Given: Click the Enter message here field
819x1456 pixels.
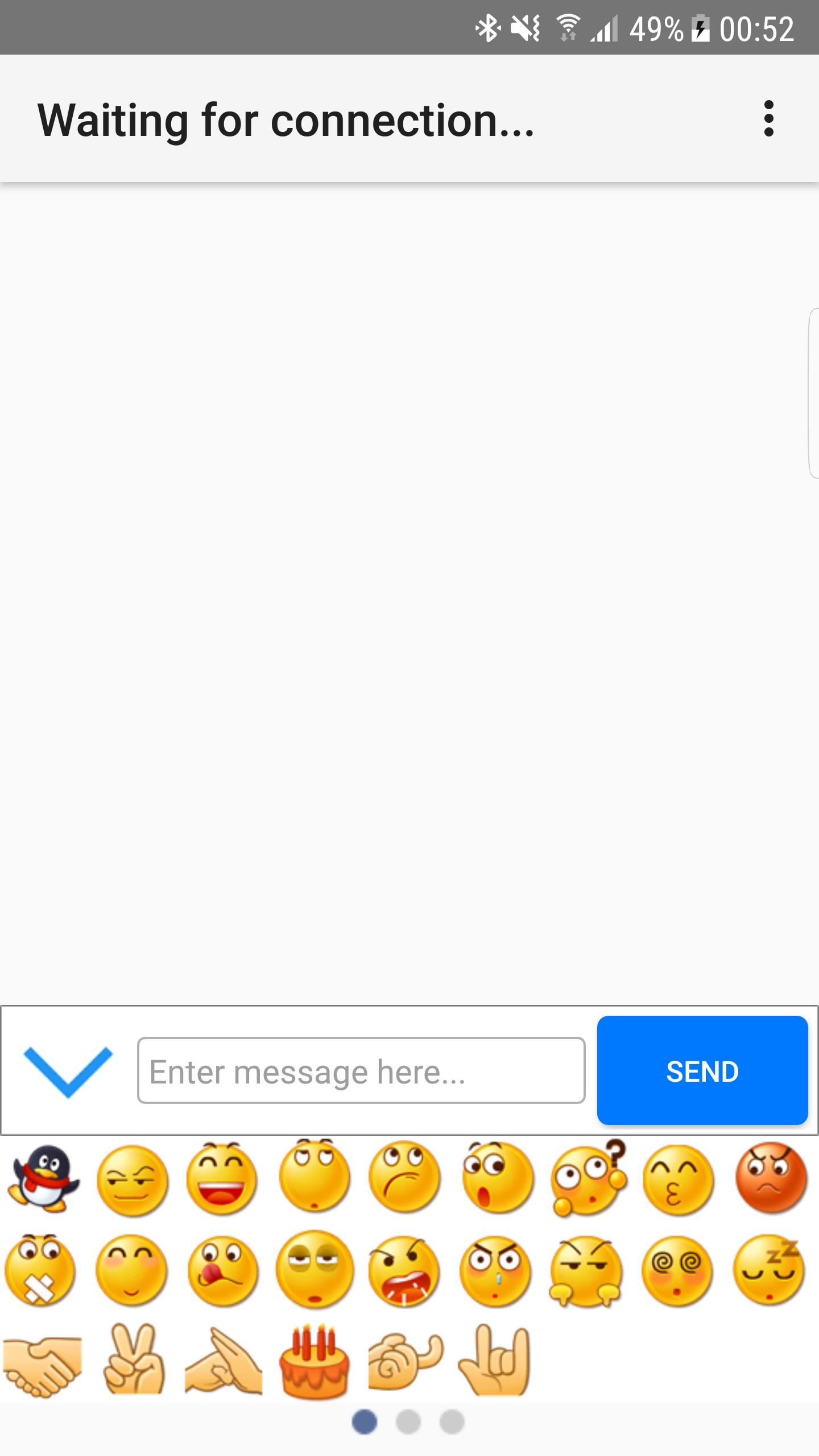Looking at the screenshot, I should click(x=361, y=1072).
